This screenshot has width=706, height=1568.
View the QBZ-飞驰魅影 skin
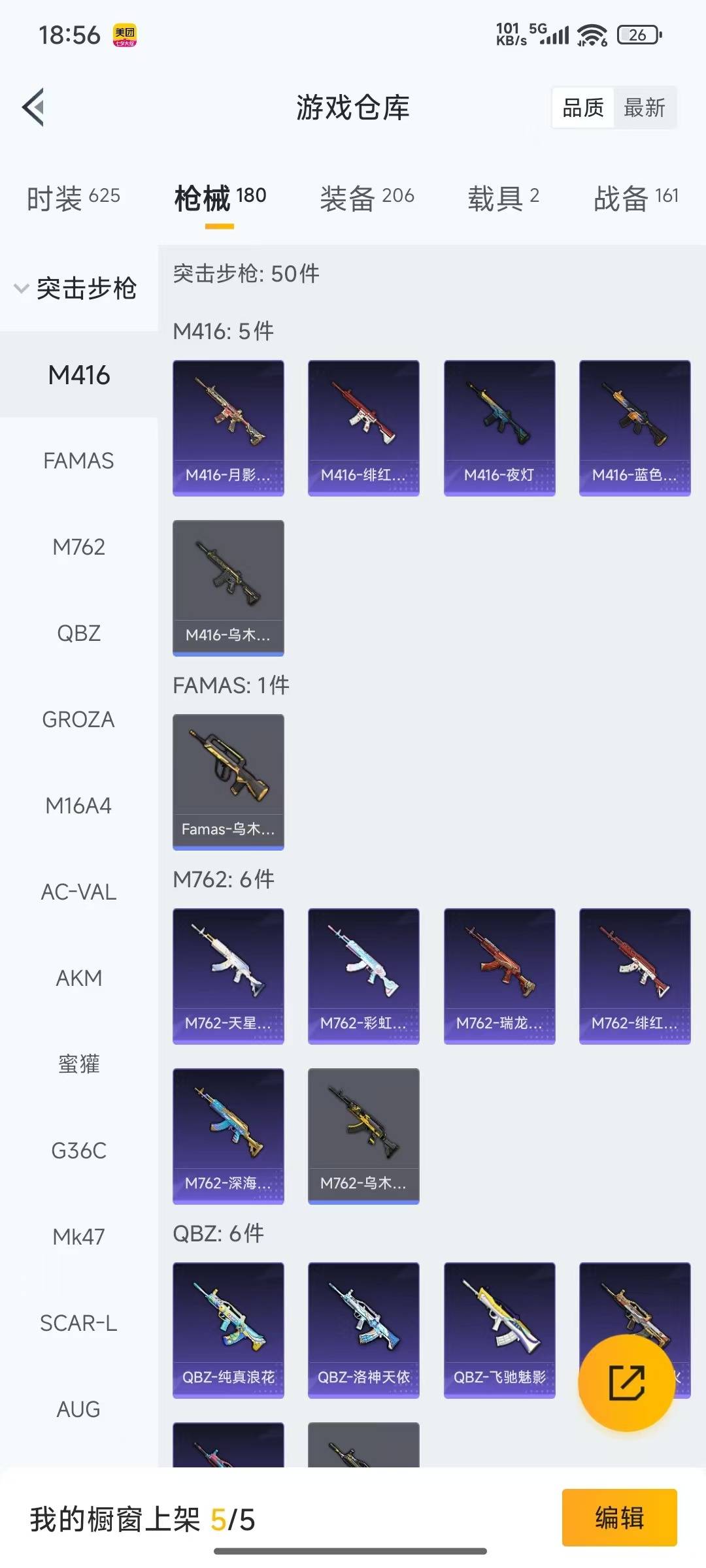pos(499,1330)
